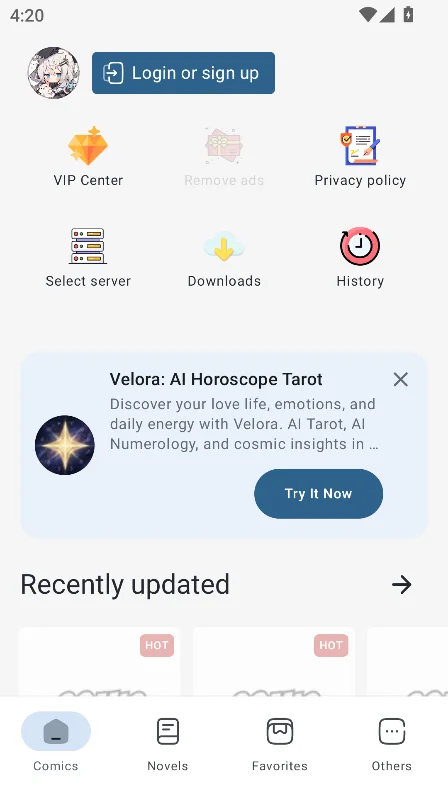Tap Try It Now on Velora ad

tap(318, 494)
